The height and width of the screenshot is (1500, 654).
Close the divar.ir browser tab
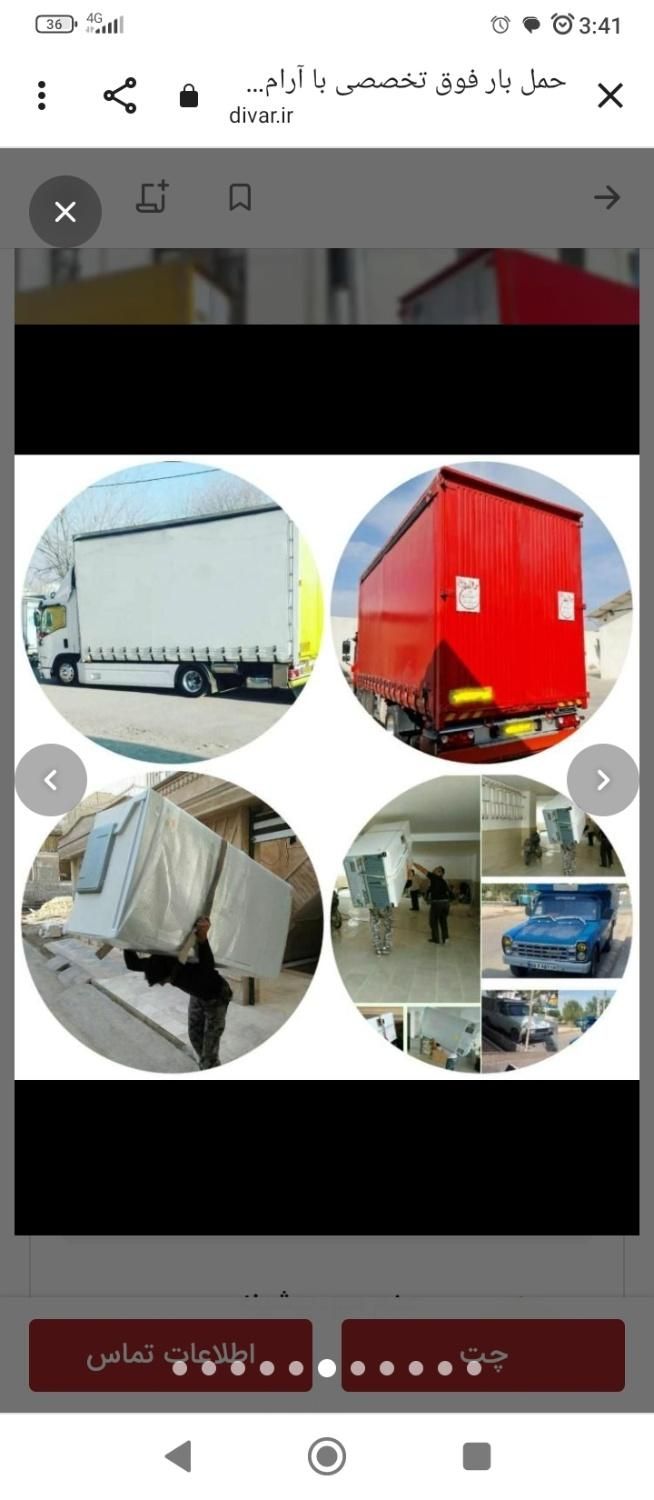pyautogui.click(x=610, y=96)
